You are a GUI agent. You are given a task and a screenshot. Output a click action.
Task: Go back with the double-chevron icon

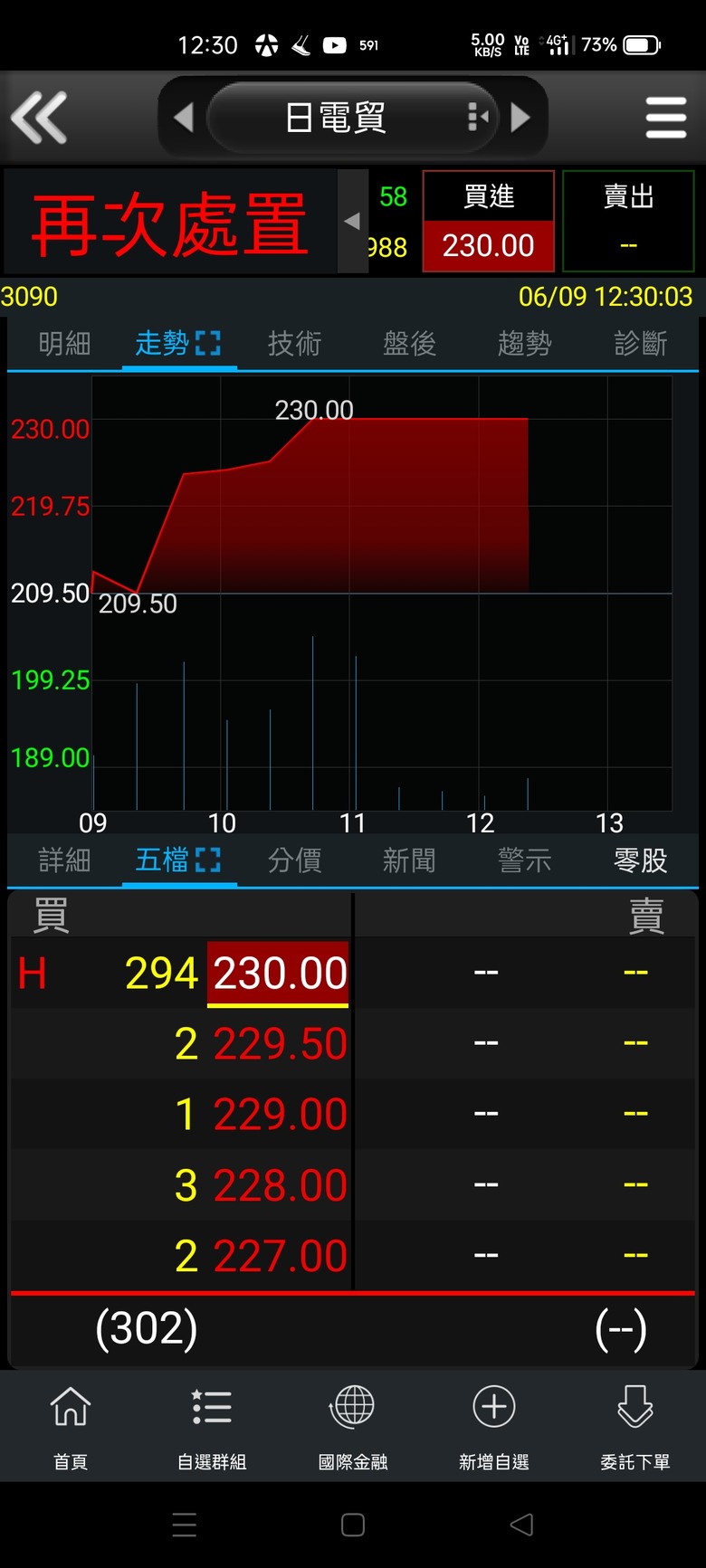coord(39,118)
